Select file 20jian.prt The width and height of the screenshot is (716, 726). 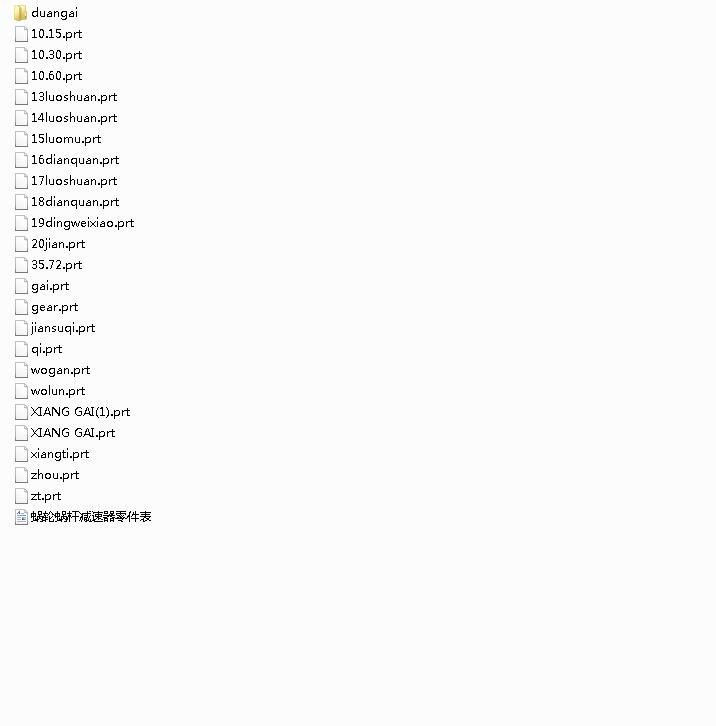58,244
